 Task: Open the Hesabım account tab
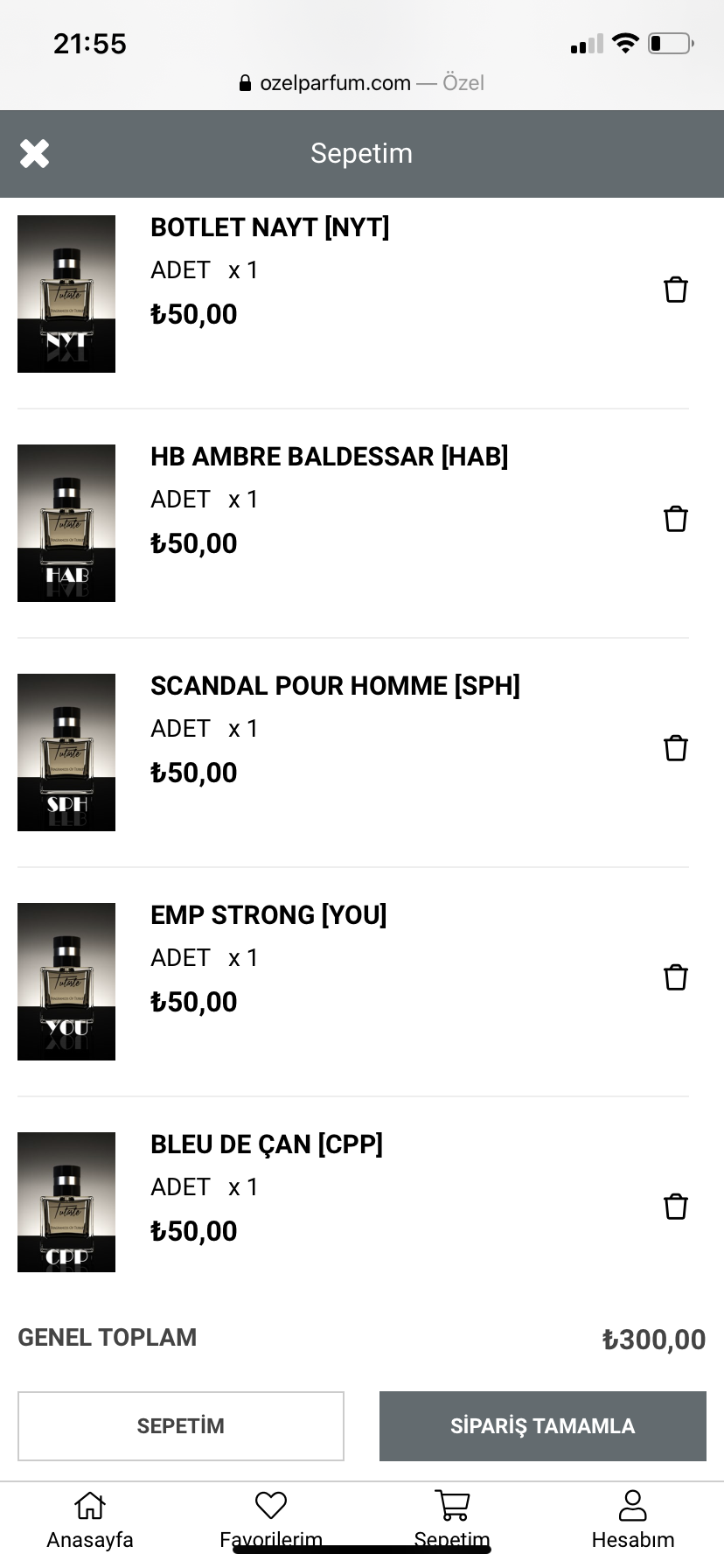click(632, 1519)
